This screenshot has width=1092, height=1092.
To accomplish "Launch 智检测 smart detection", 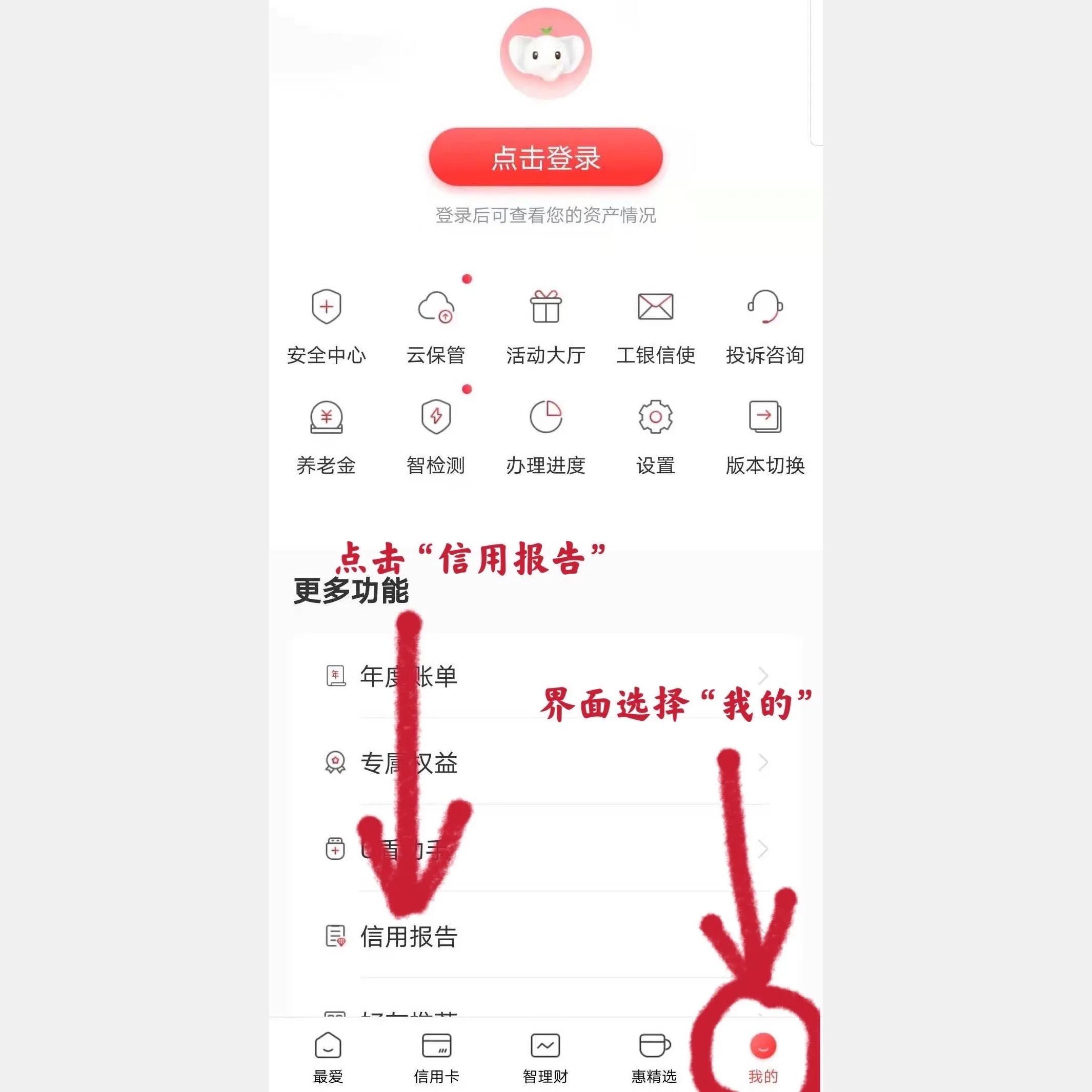I will point(436,436).
